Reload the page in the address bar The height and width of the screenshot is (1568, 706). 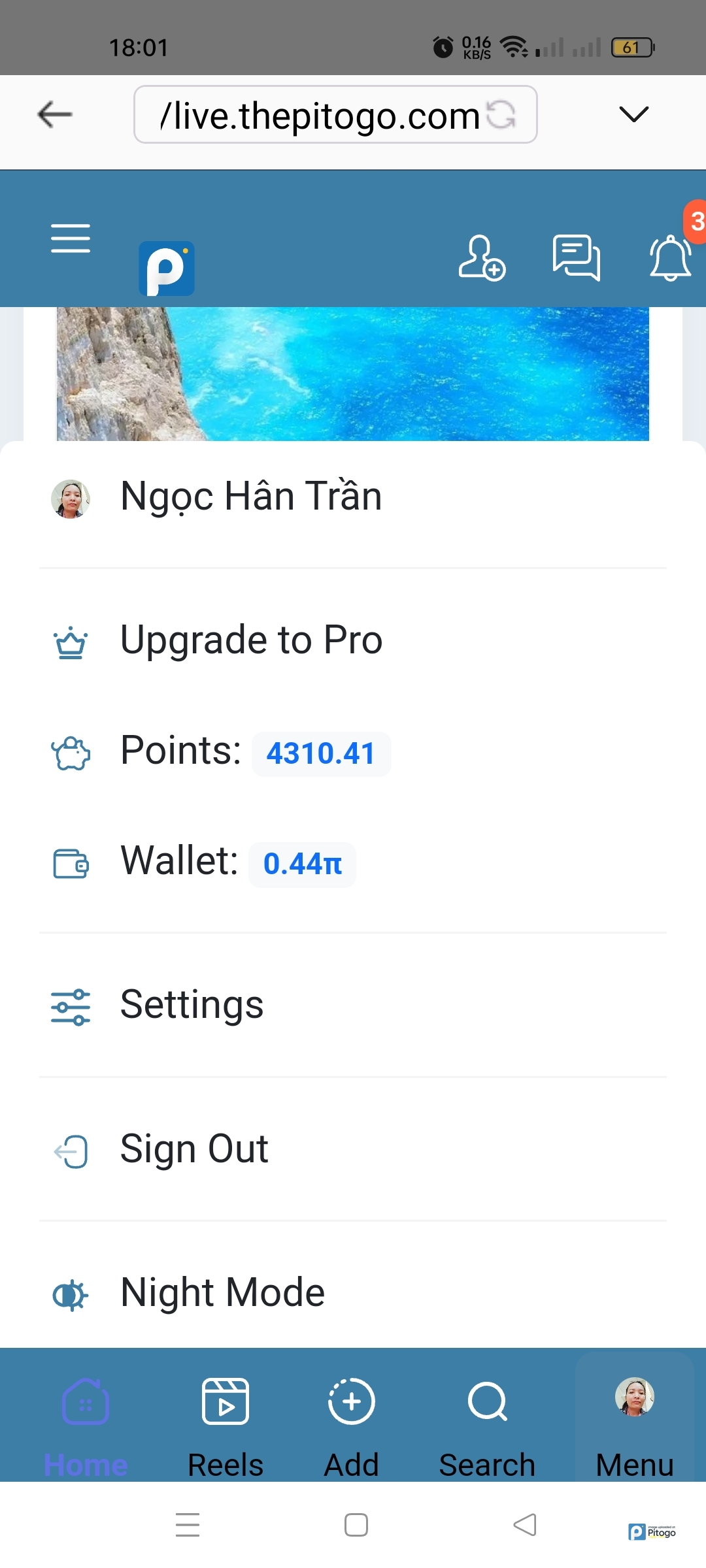pos(502,115)
